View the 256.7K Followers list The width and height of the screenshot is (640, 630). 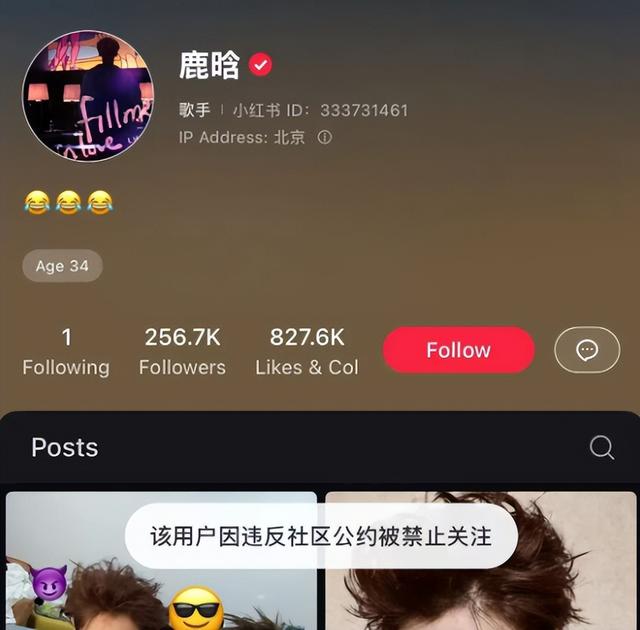[182, 351]
